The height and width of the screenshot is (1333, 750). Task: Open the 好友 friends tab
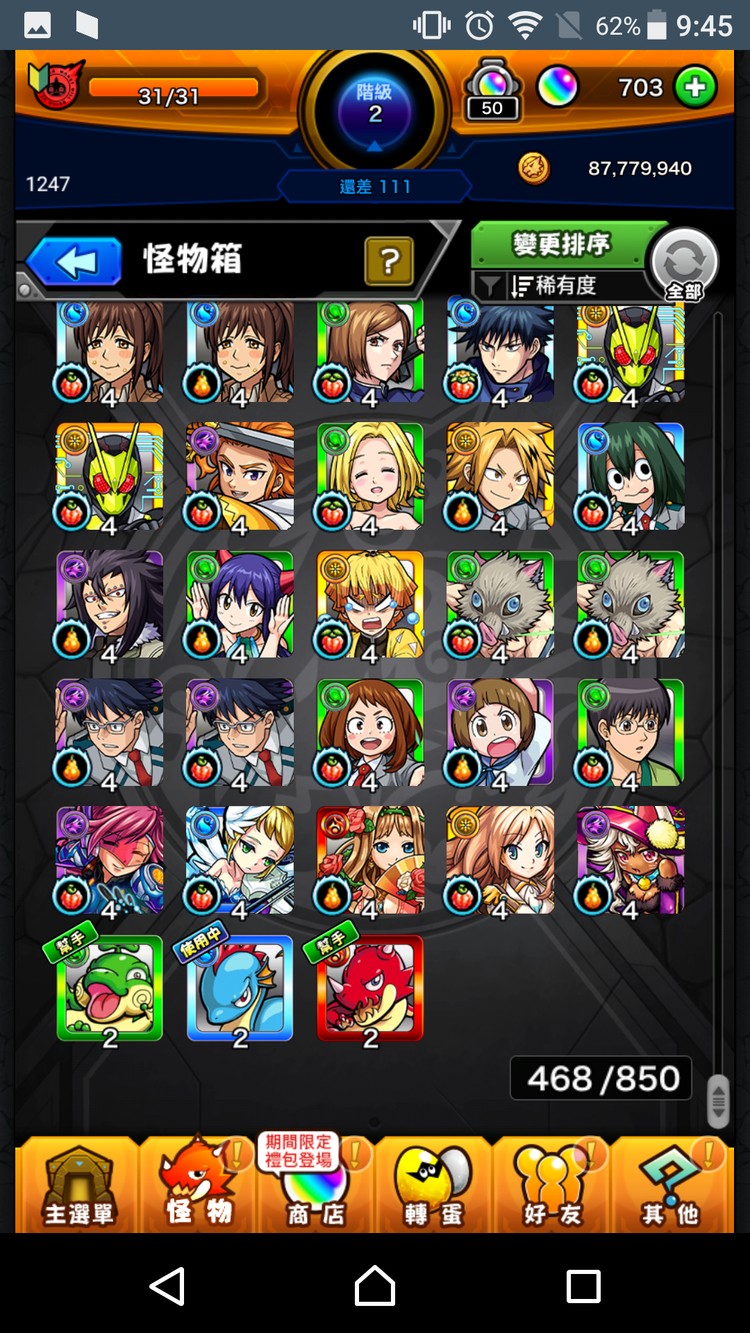point(552,1187)
